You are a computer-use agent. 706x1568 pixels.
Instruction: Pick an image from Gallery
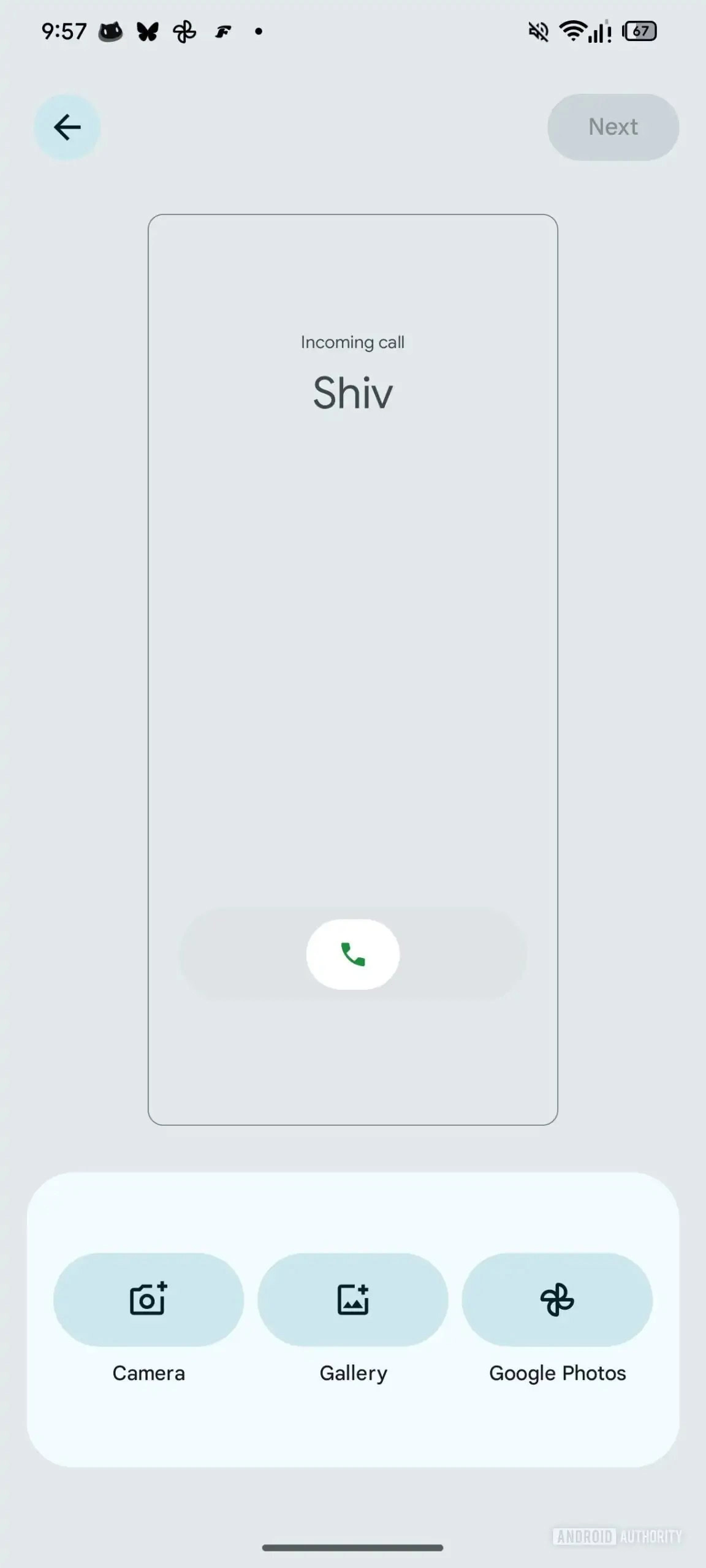353,1299
